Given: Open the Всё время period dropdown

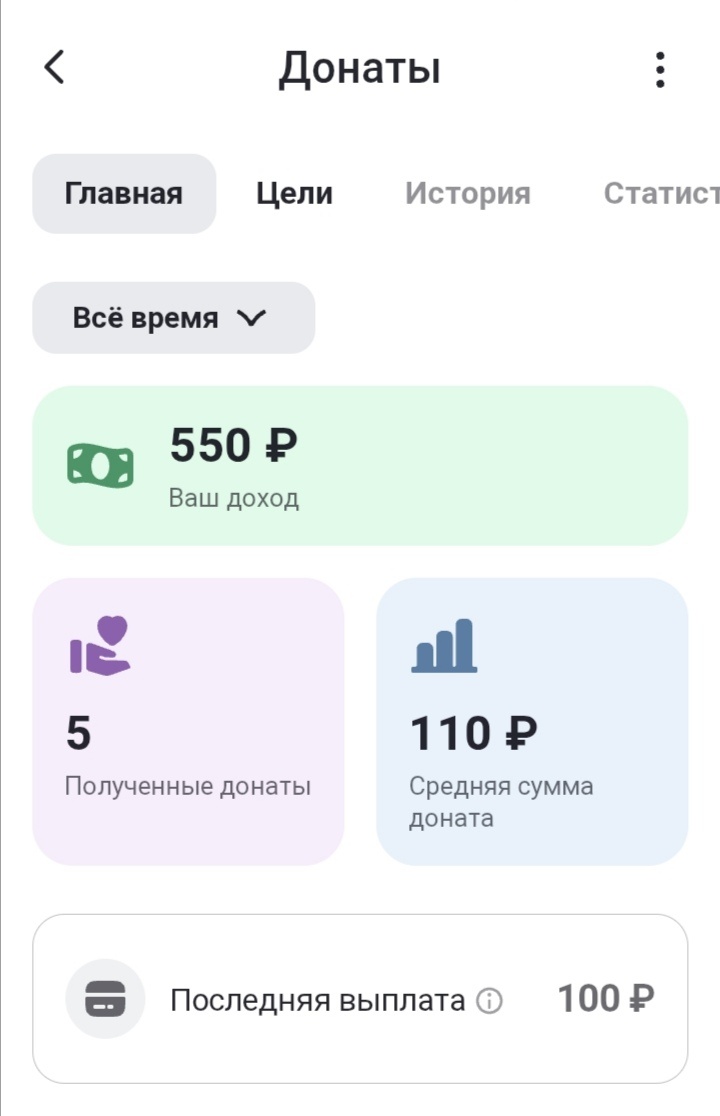Looking at the screenshot, I should [x=173, y=318].
